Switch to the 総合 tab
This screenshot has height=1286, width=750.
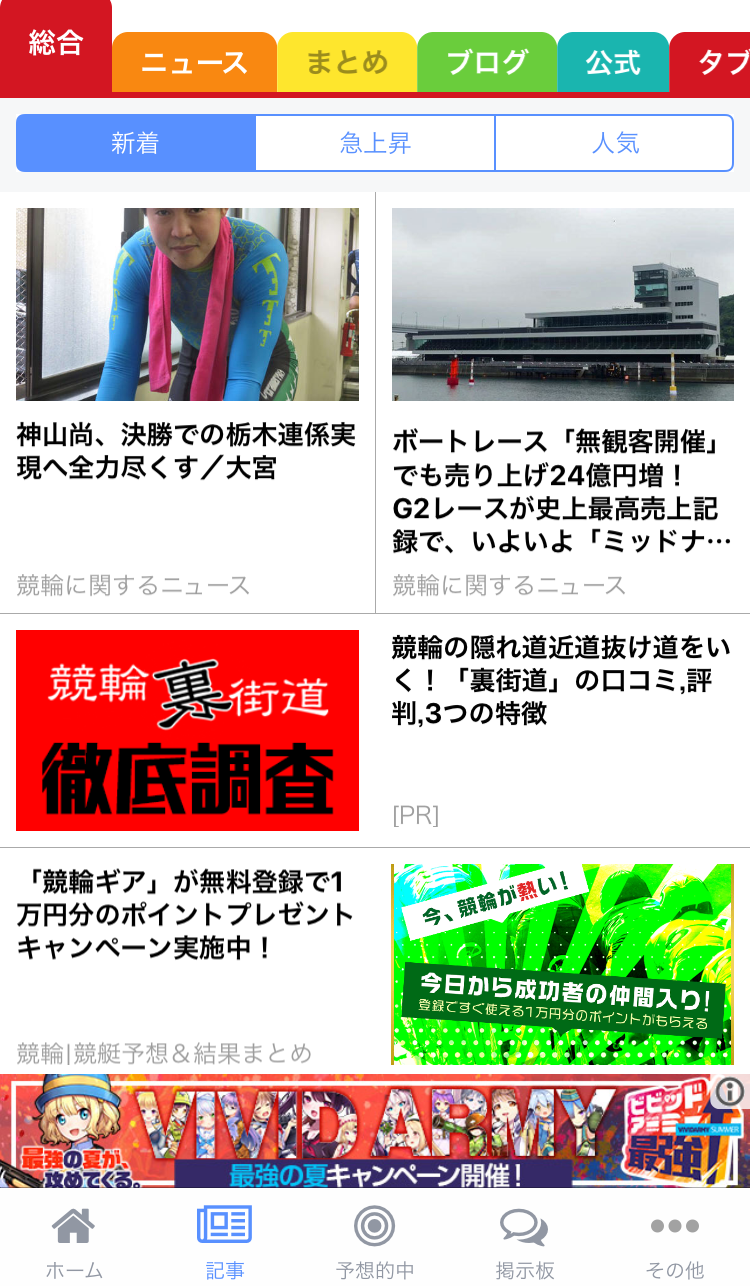point(56,44)
